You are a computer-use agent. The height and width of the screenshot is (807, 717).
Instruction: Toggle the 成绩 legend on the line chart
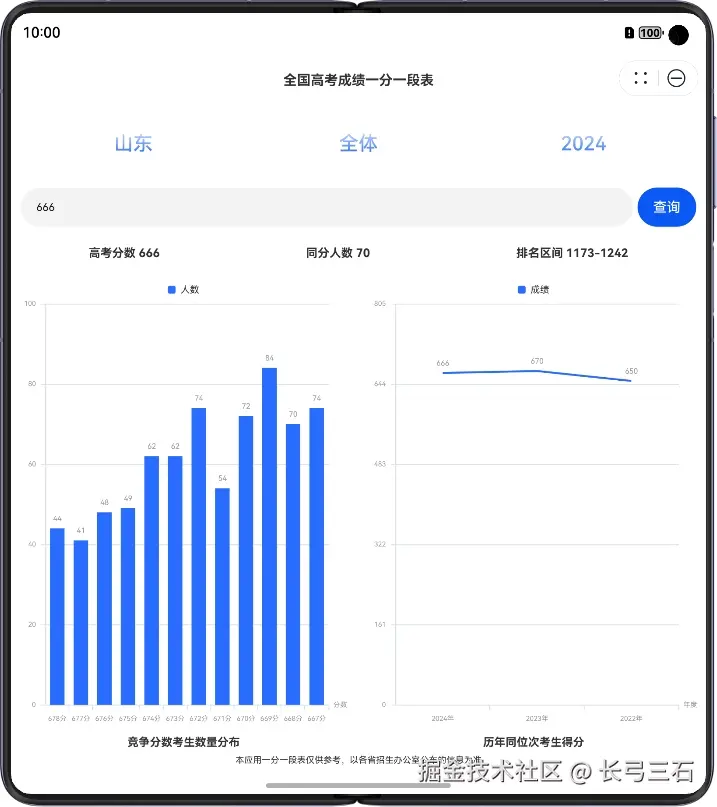click(x=534, y=290)
